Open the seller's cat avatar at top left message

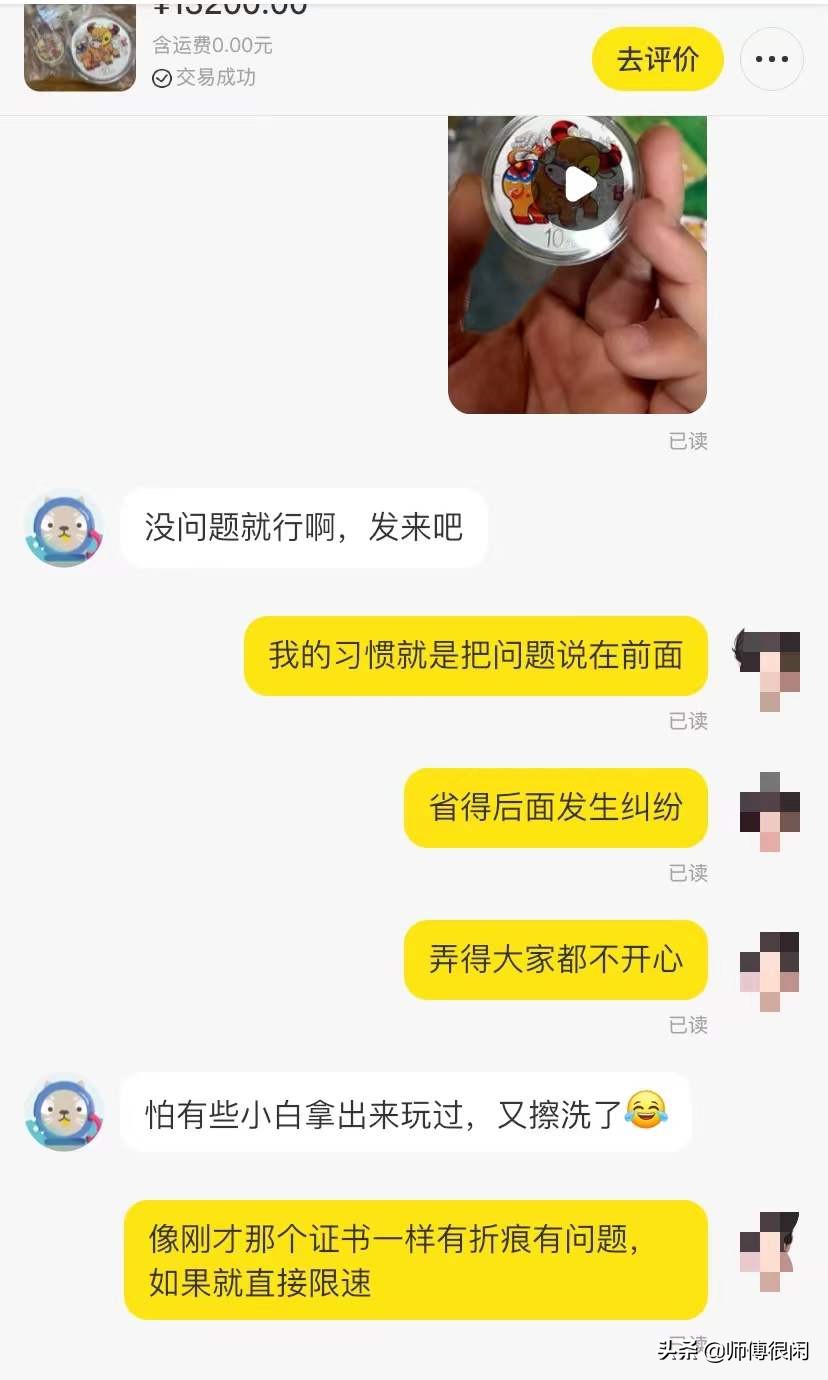coord(63,528)
